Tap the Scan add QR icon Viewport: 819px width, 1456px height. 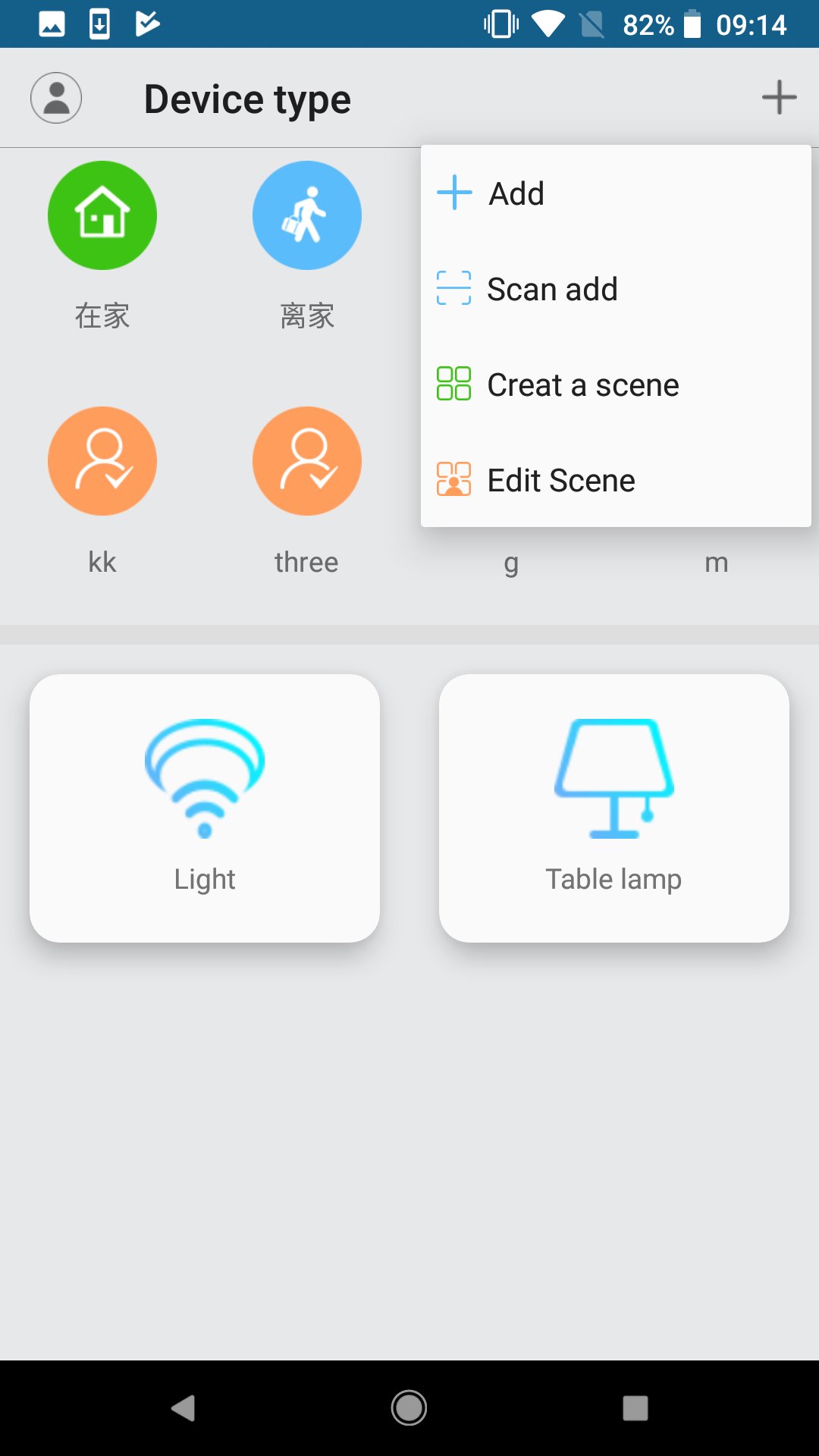(453, 288)
